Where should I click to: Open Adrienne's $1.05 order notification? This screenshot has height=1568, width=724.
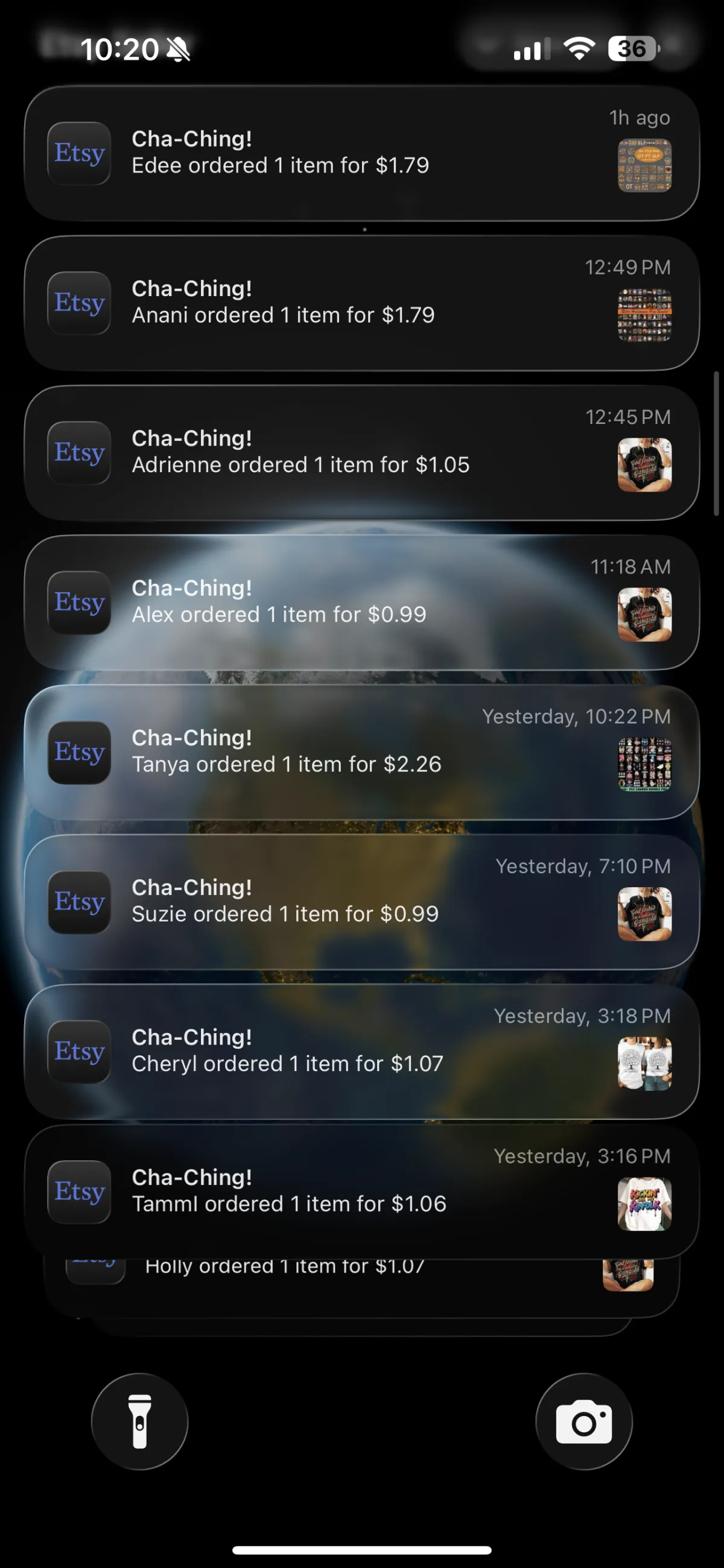(x=361, y=452)
